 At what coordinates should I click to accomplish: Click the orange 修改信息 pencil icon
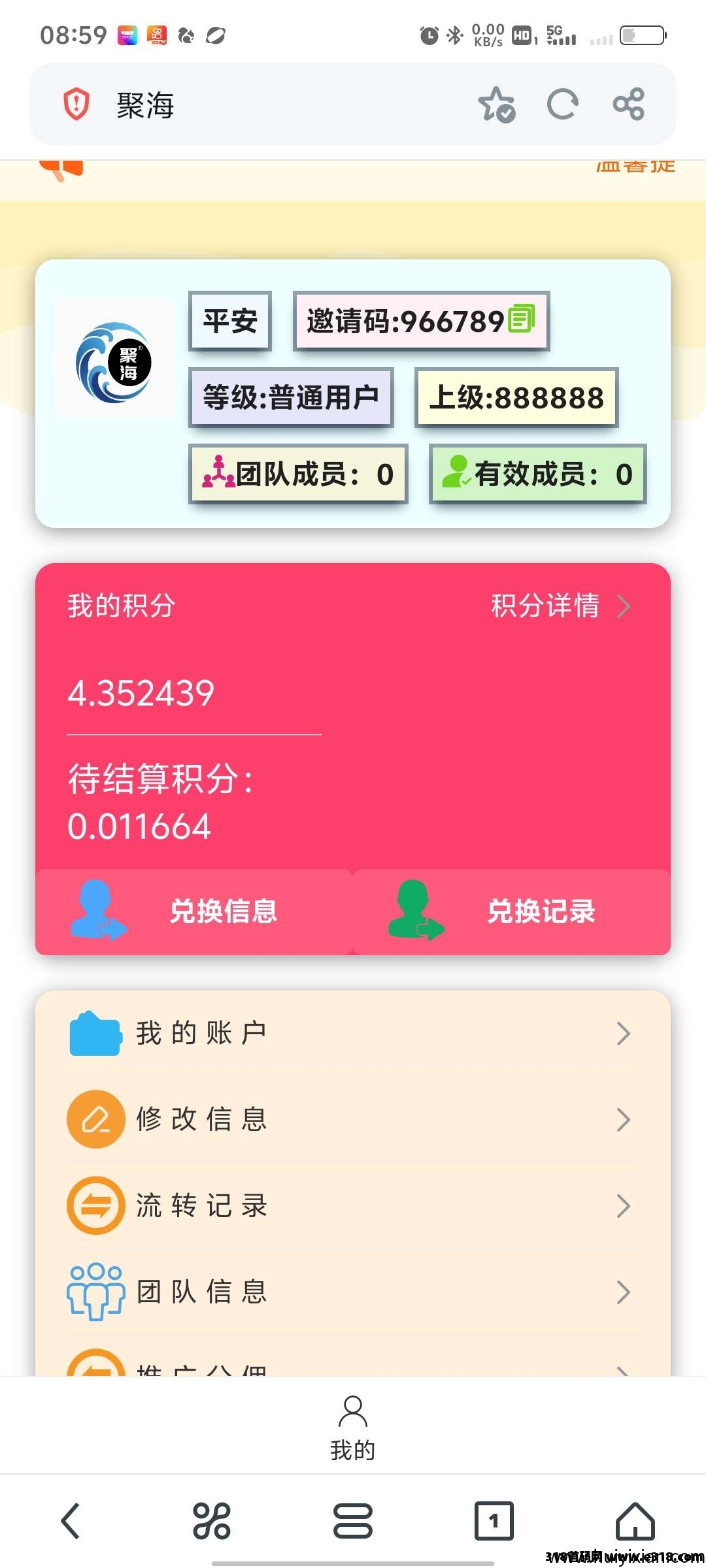[x=95, y=1119]
